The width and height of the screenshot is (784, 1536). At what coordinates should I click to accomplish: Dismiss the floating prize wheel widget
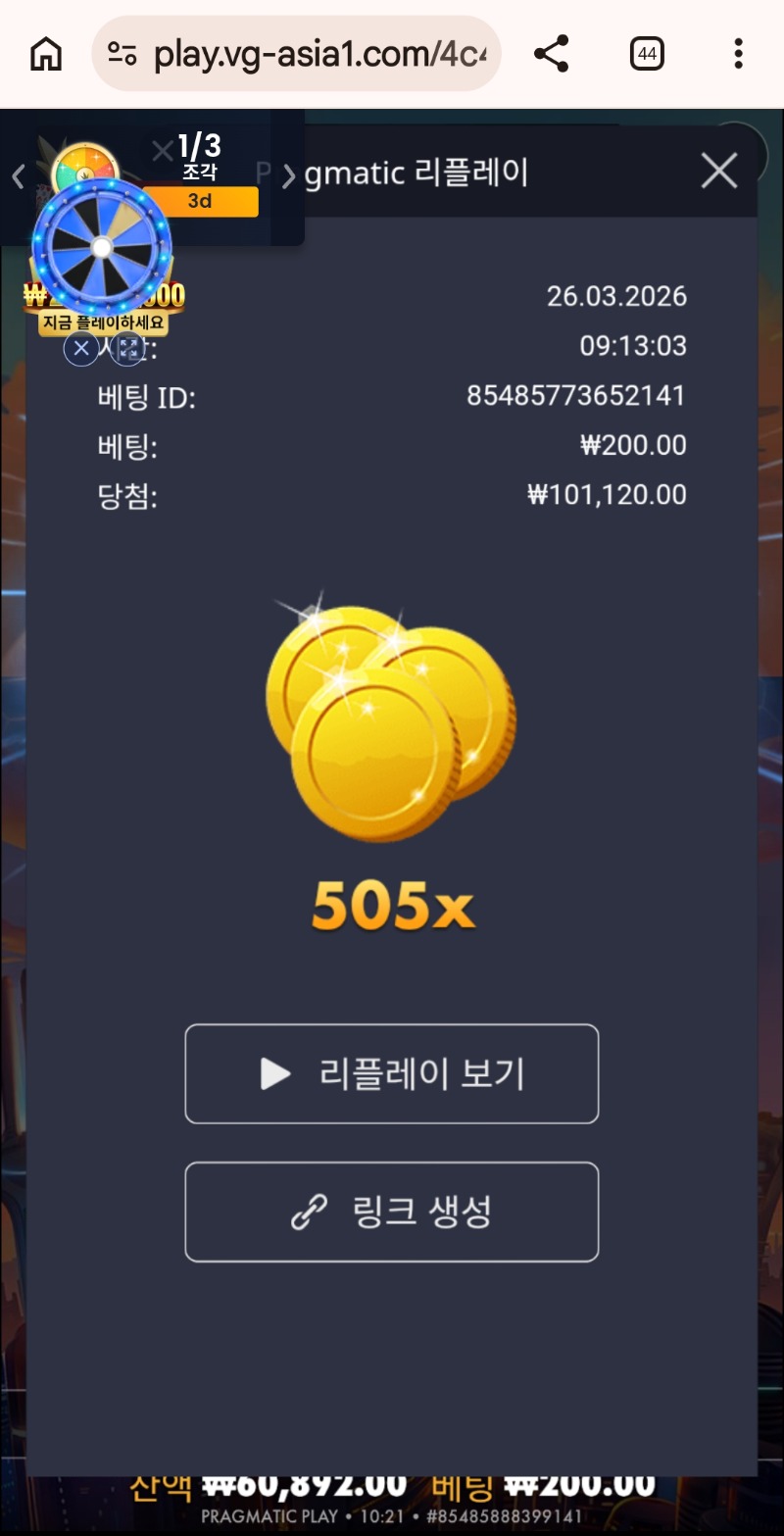(x=81, y=347)
